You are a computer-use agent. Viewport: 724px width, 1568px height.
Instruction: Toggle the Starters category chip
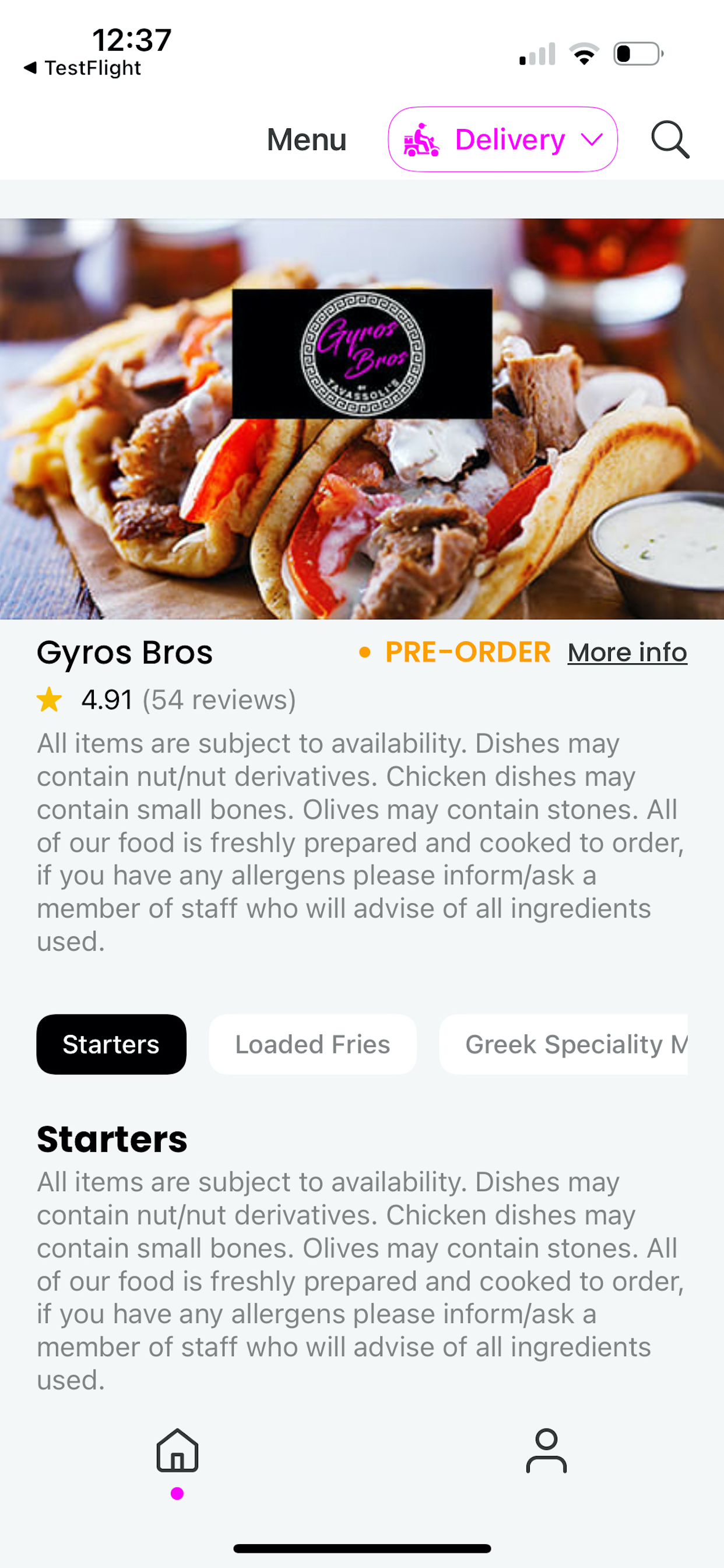click(111, 1044)
